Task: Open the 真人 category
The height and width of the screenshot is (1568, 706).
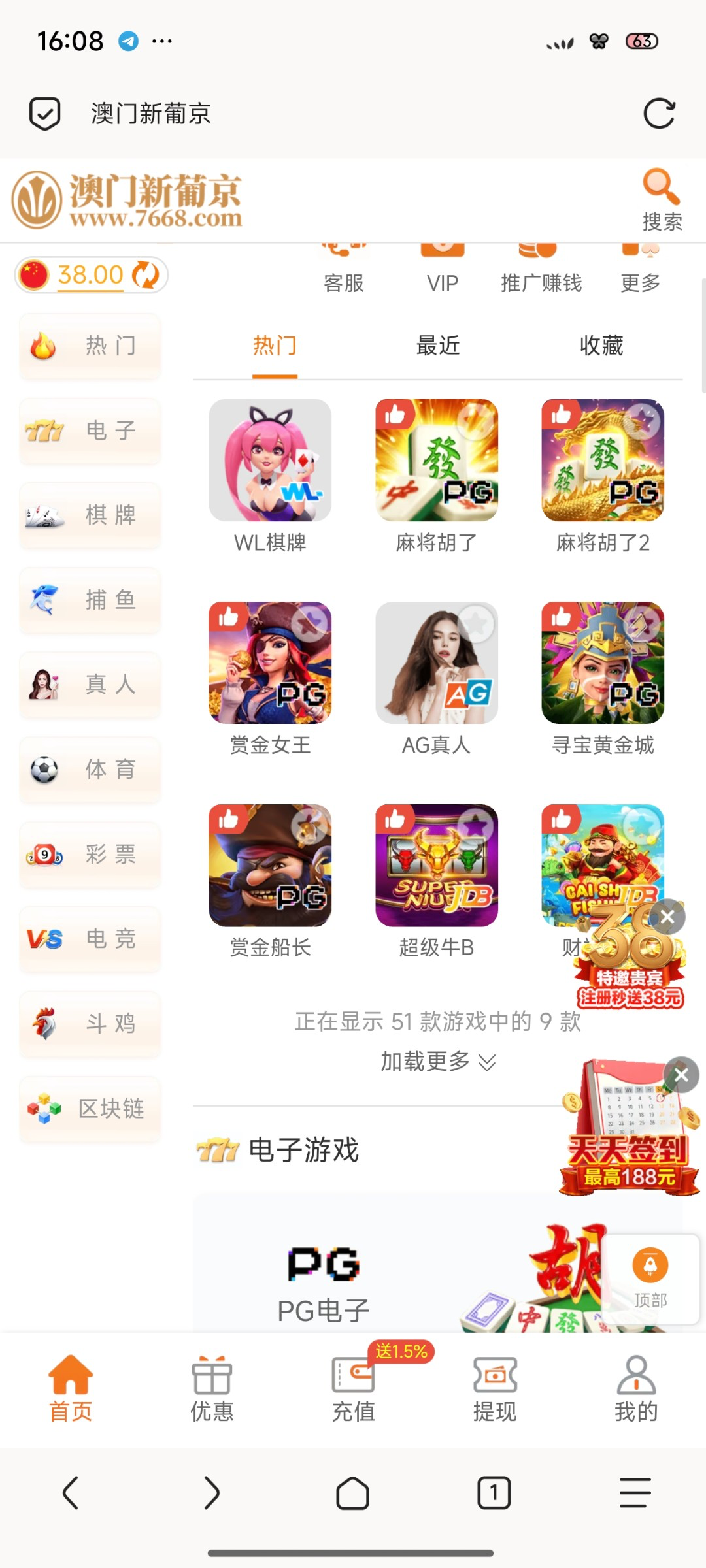Action: [90, 685]
